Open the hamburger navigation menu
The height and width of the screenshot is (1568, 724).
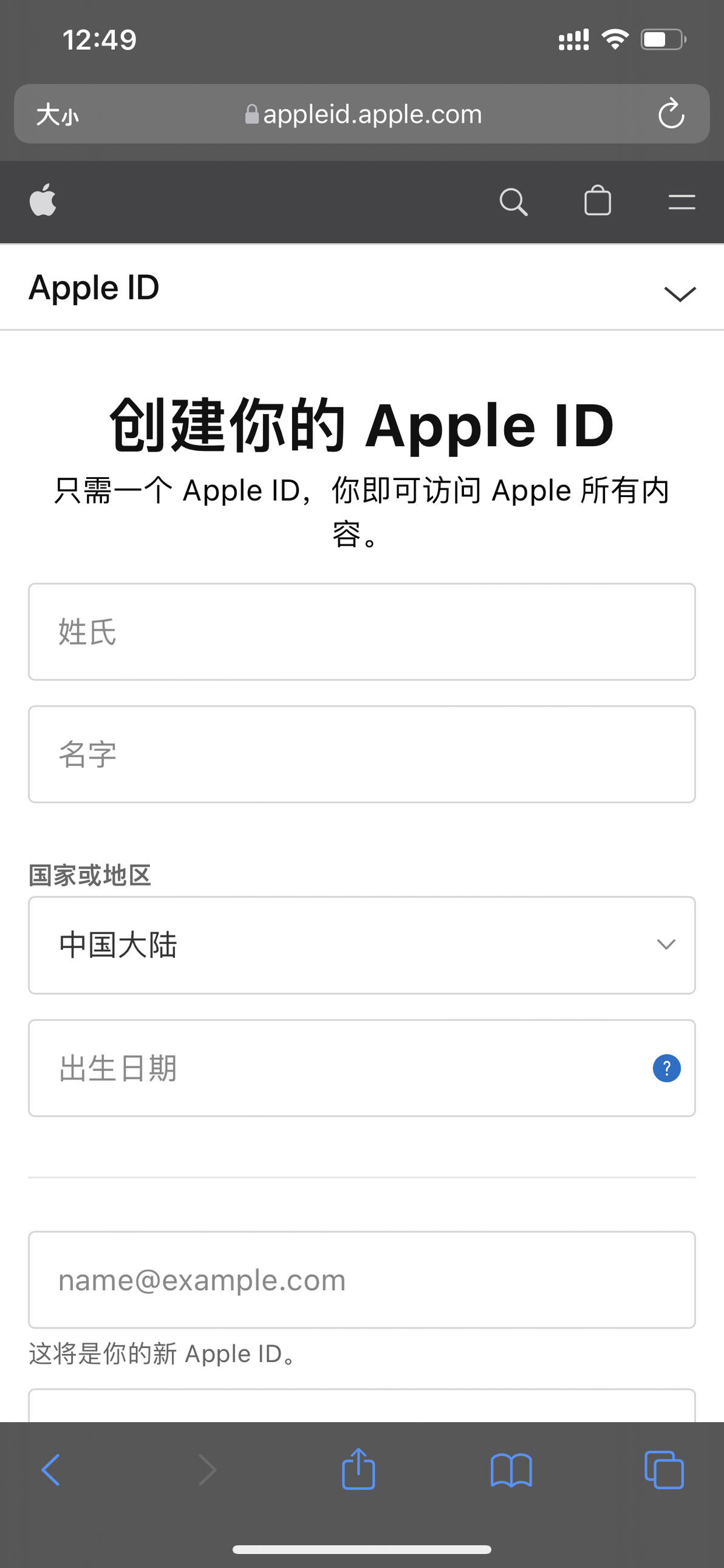click(x=681, y=202)
